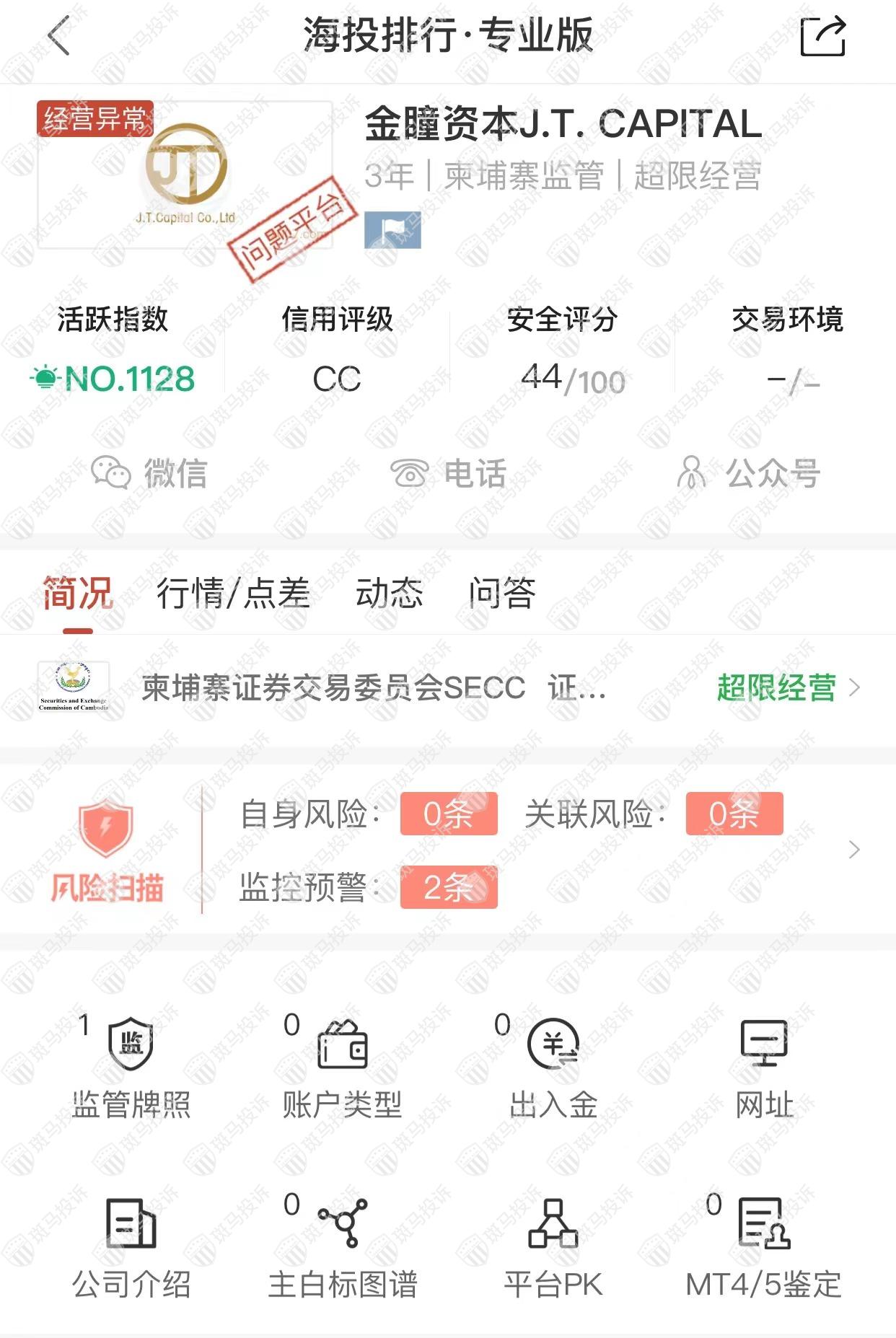Share this broker page
Viewport: 896px width, 1338px height.
pos(822,35)
